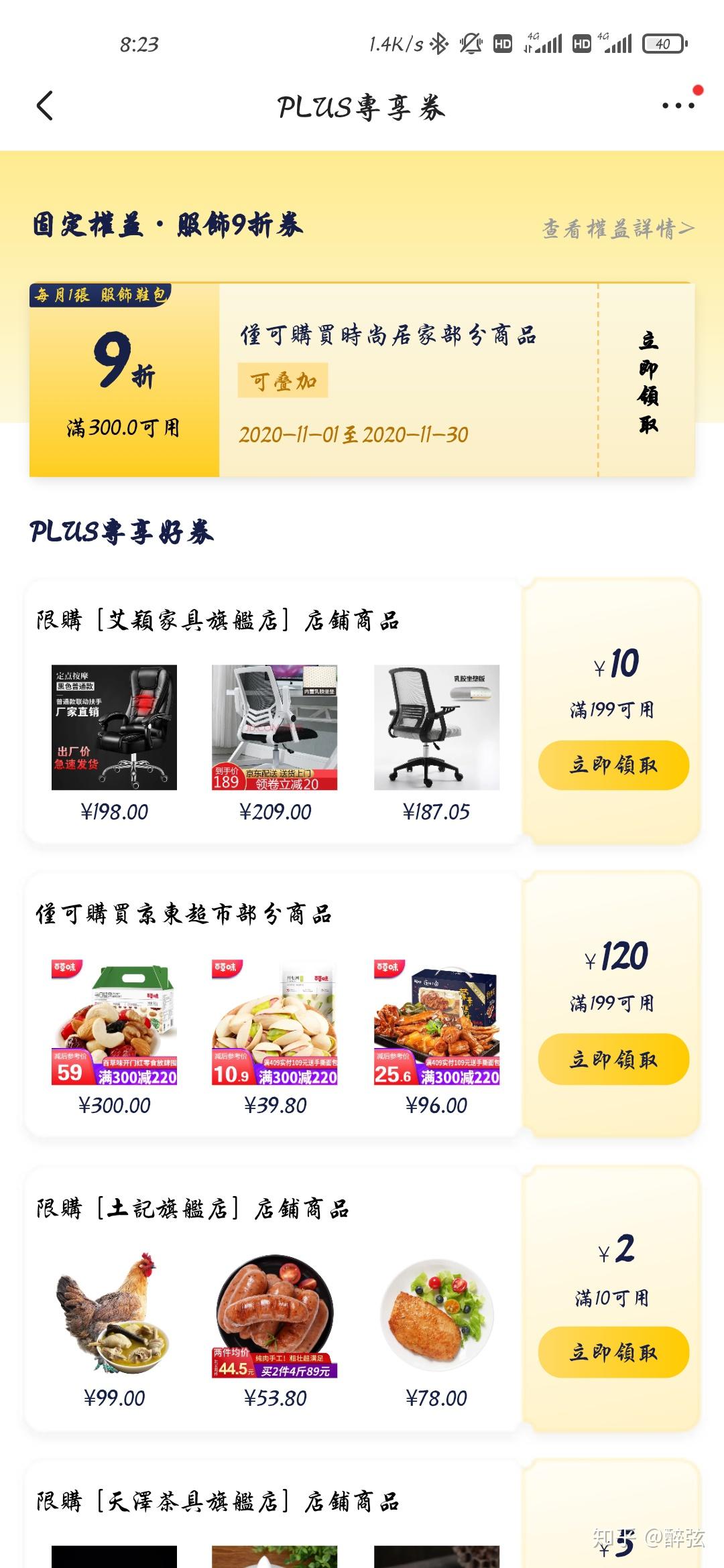The height and width of the screenshot is (1568, 724).
Task: View the ¥187.05 mesh office chair
Action: (436, 728)
